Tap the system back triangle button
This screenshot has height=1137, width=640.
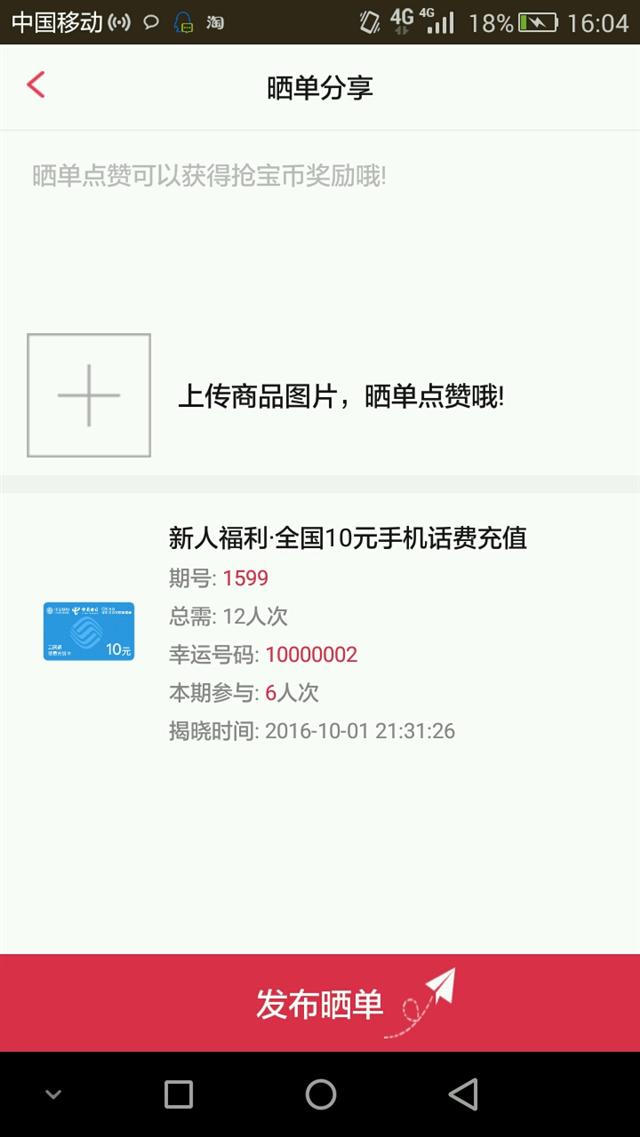click(x=462, y=1094)
